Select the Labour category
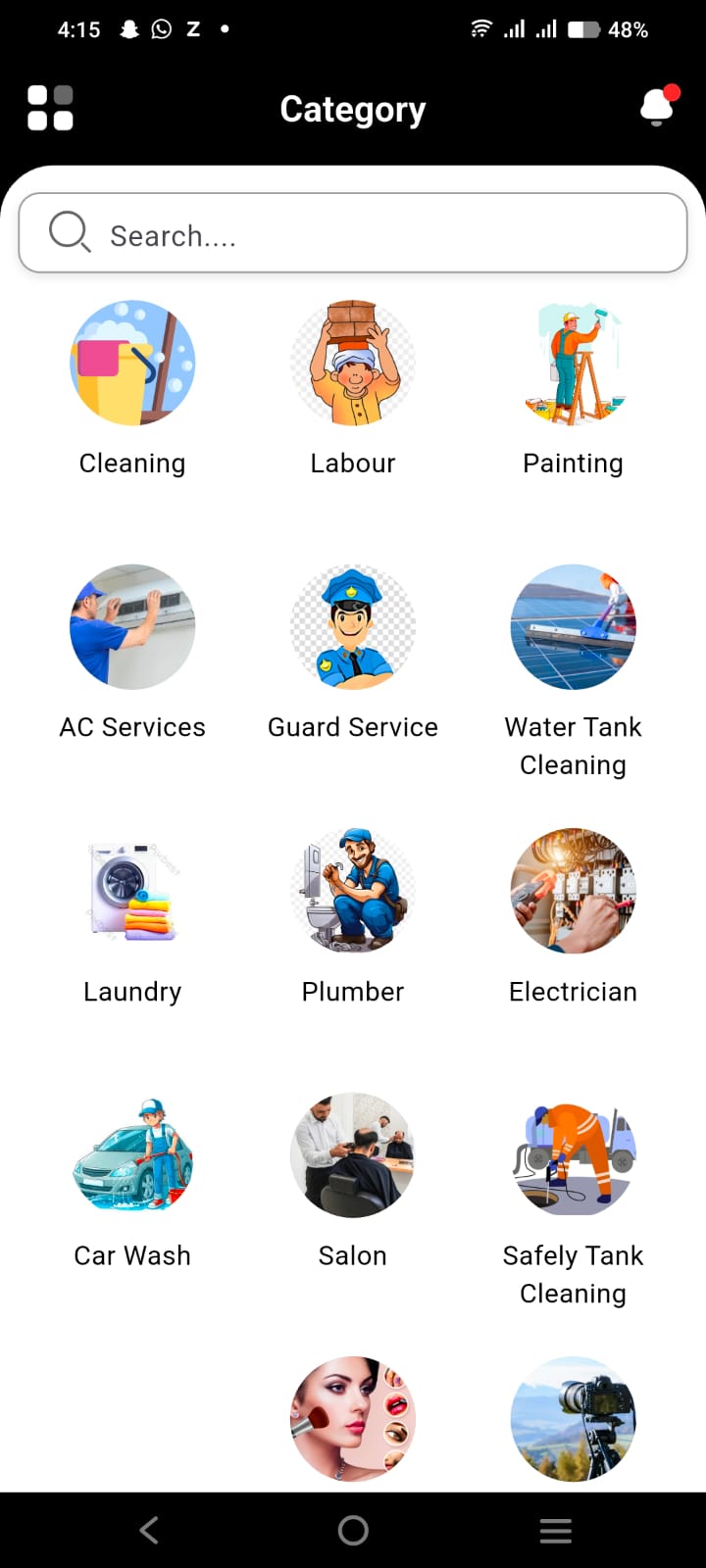The width and height of the screenshot is (706, 1568). (x=353, y=364)
